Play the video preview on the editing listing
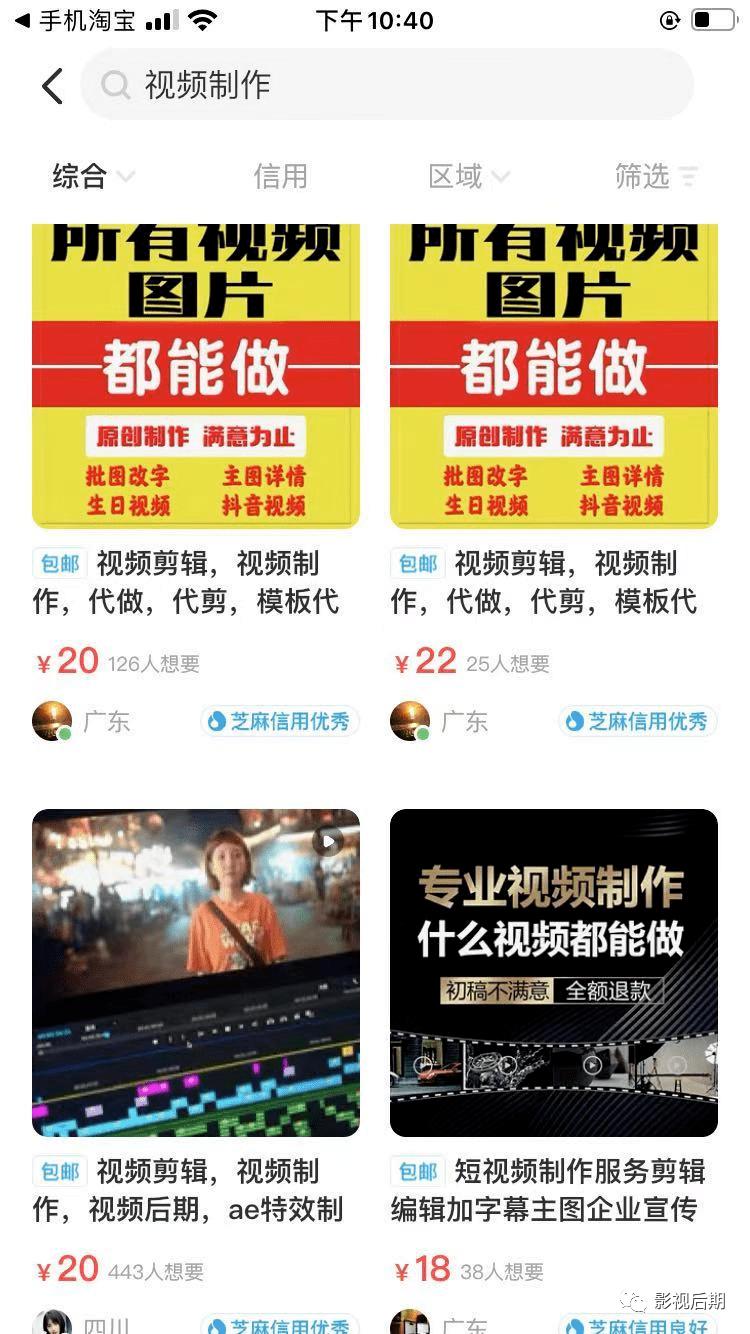The height and width of the screenshot is (1334, 750). click(x=327, y=841)
